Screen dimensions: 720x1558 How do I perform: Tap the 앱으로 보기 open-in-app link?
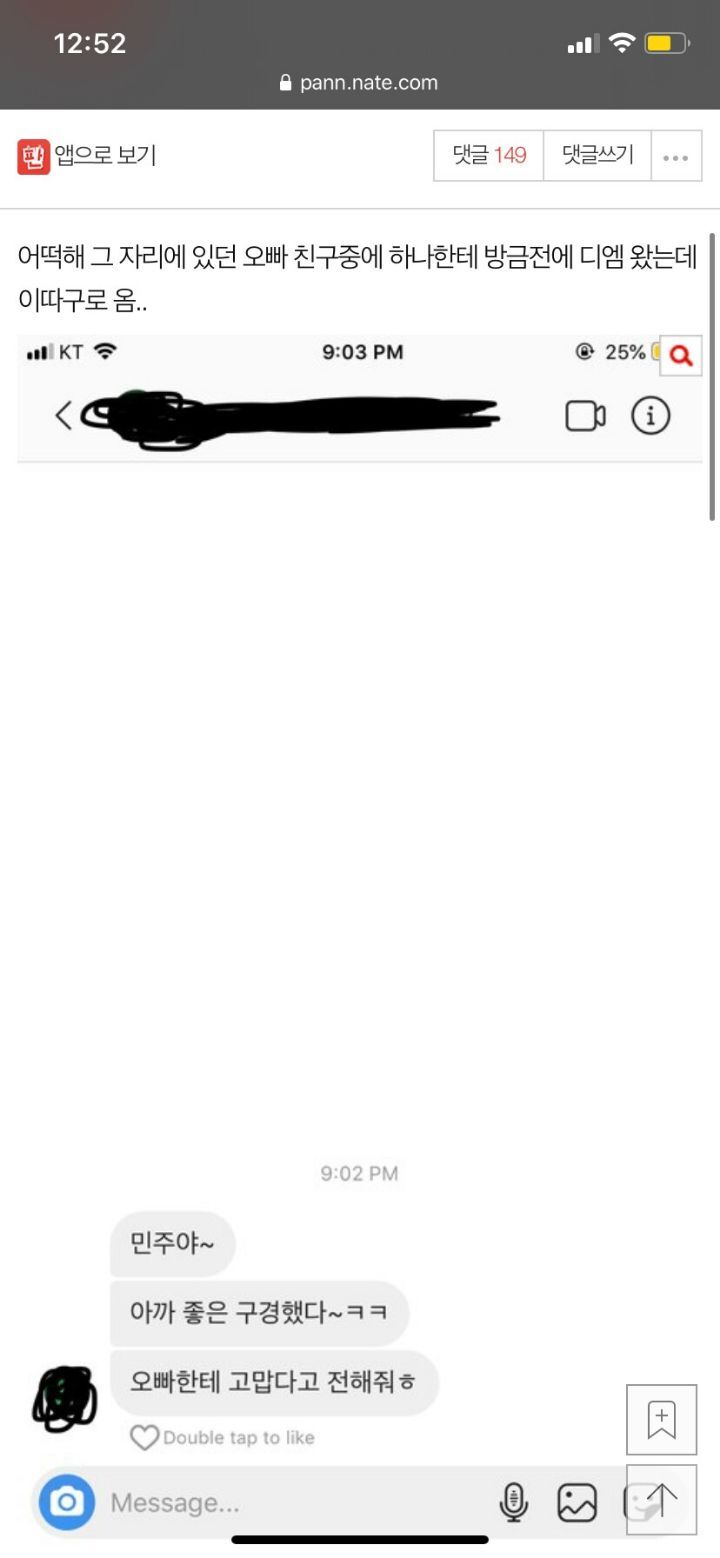88,156
